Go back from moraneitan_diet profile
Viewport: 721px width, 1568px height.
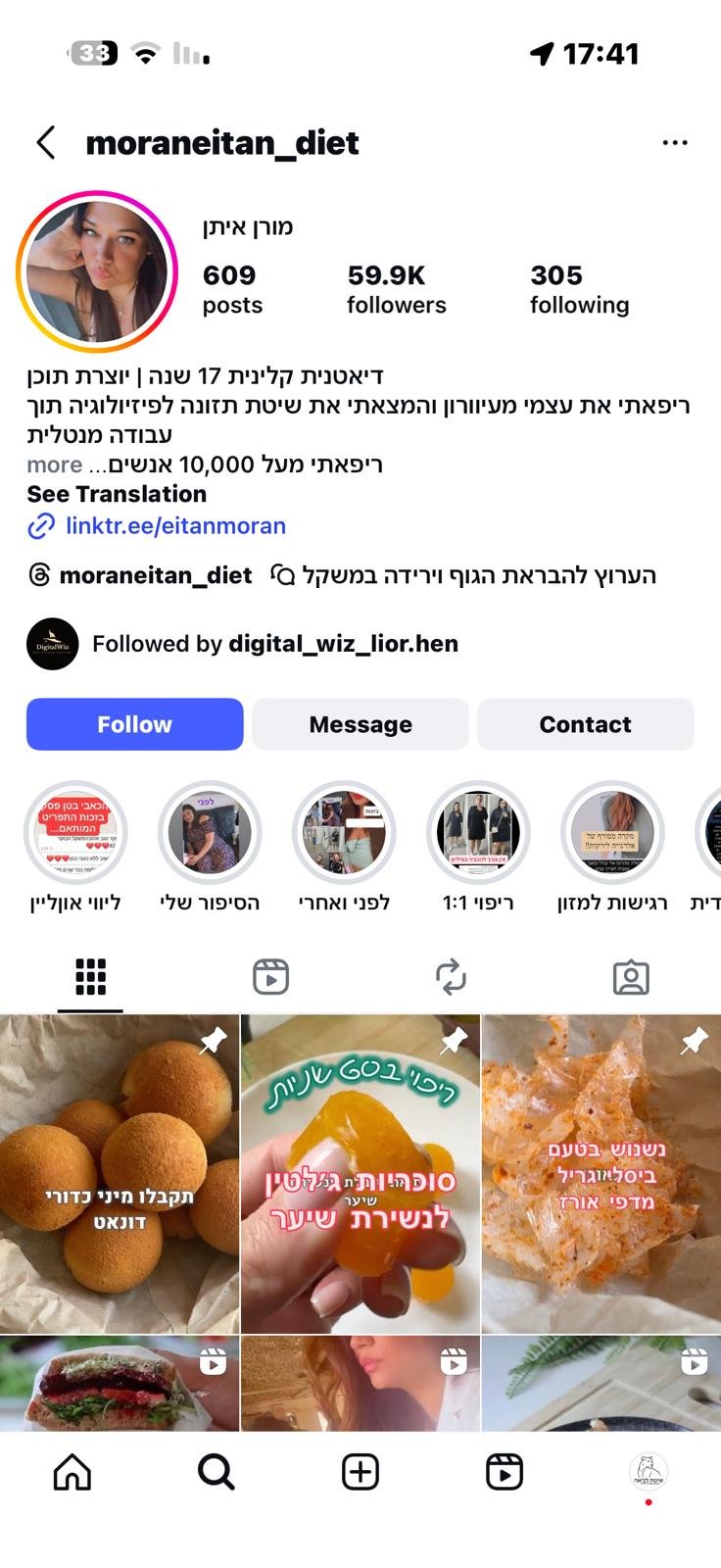(x=45, y=143)
